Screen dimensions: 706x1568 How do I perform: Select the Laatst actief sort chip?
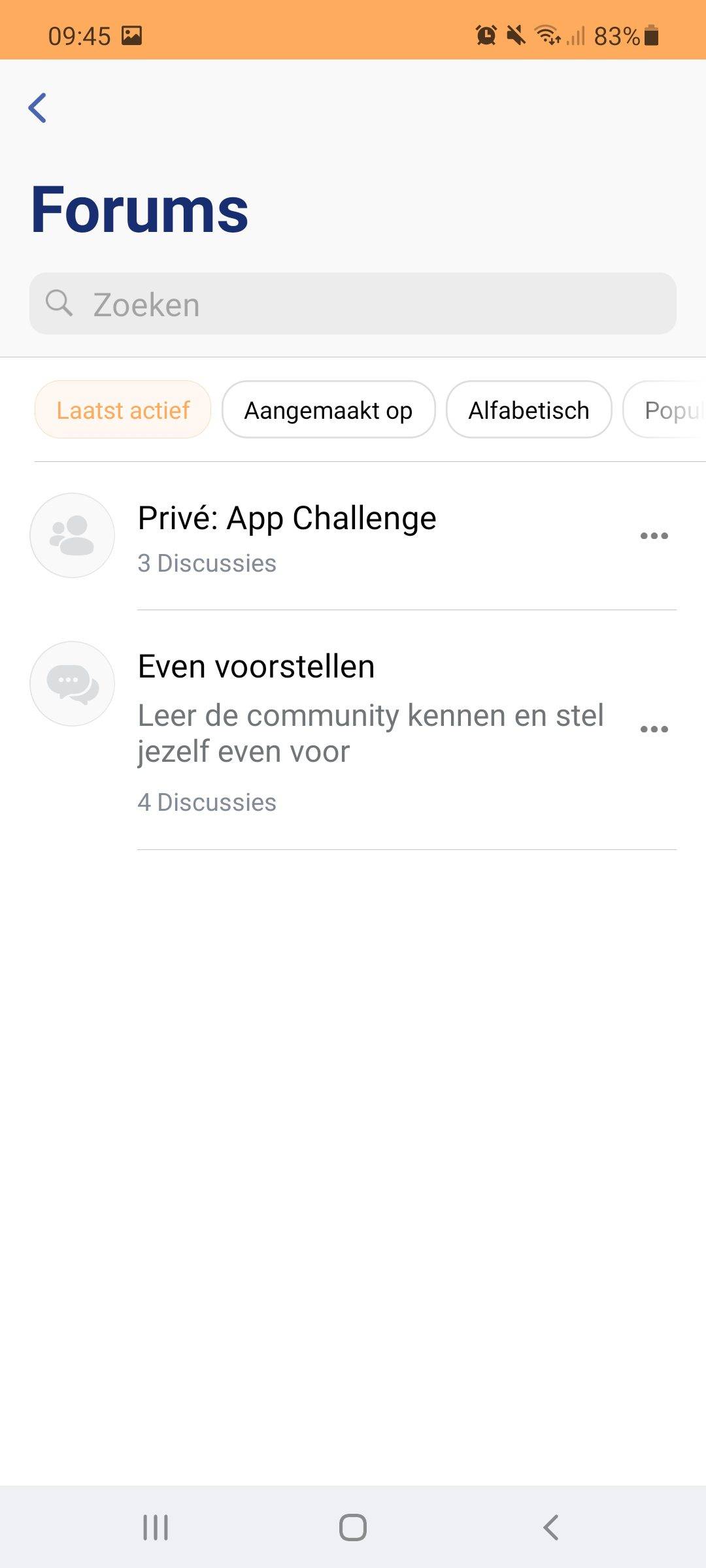123,410
